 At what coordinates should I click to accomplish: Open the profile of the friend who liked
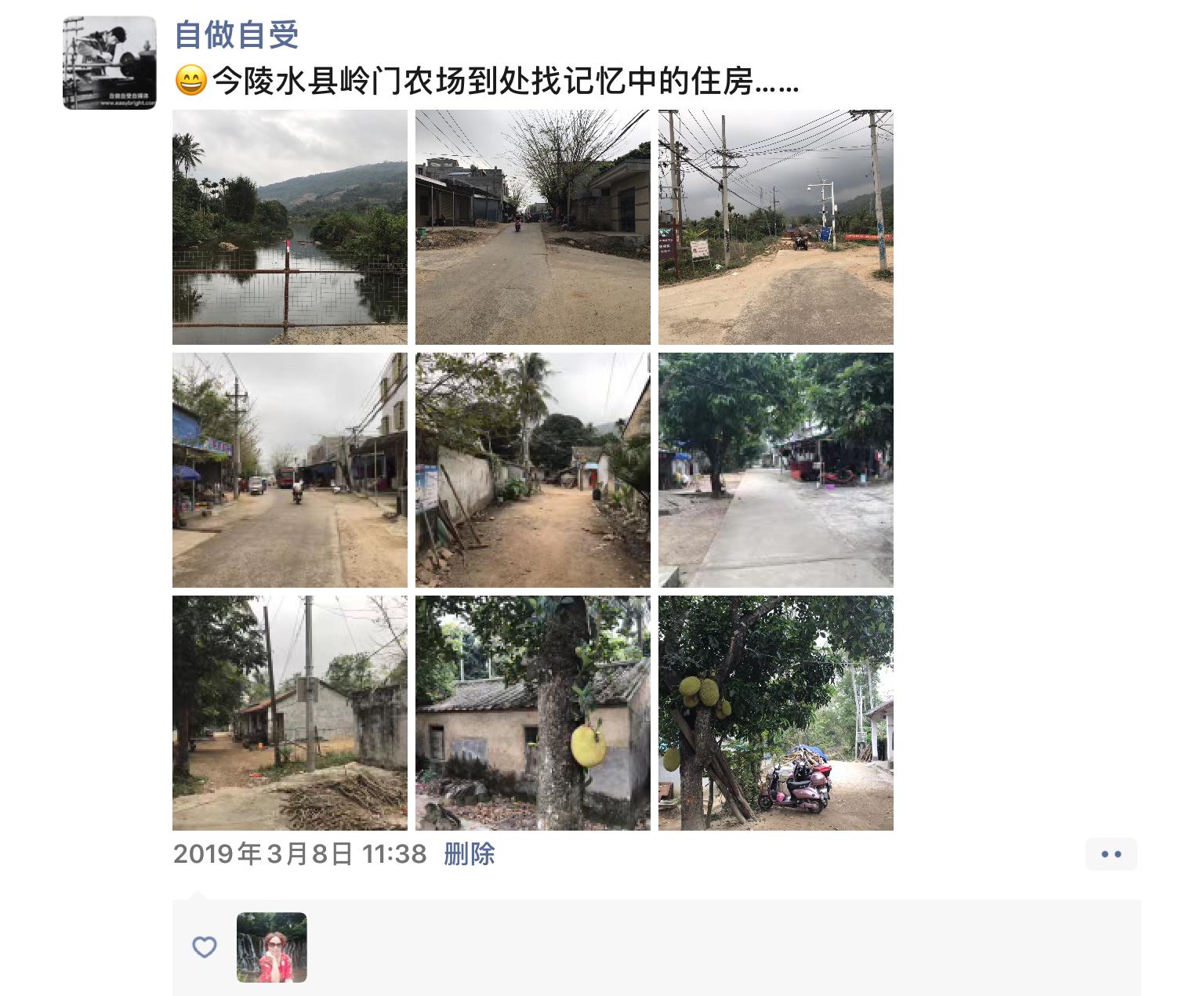[x=271, y=947]
